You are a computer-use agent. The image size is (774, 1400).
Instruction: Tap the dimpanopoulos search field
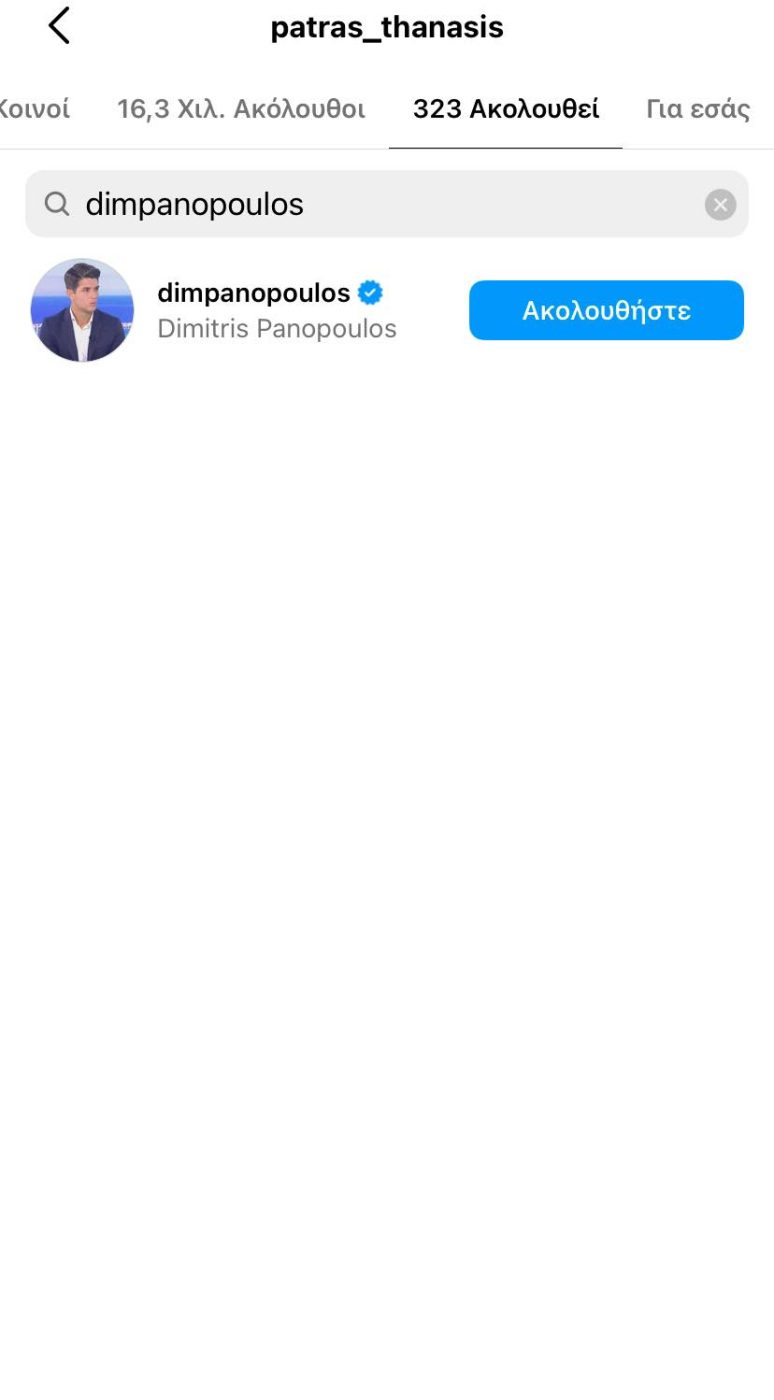[x=380, y=204]
